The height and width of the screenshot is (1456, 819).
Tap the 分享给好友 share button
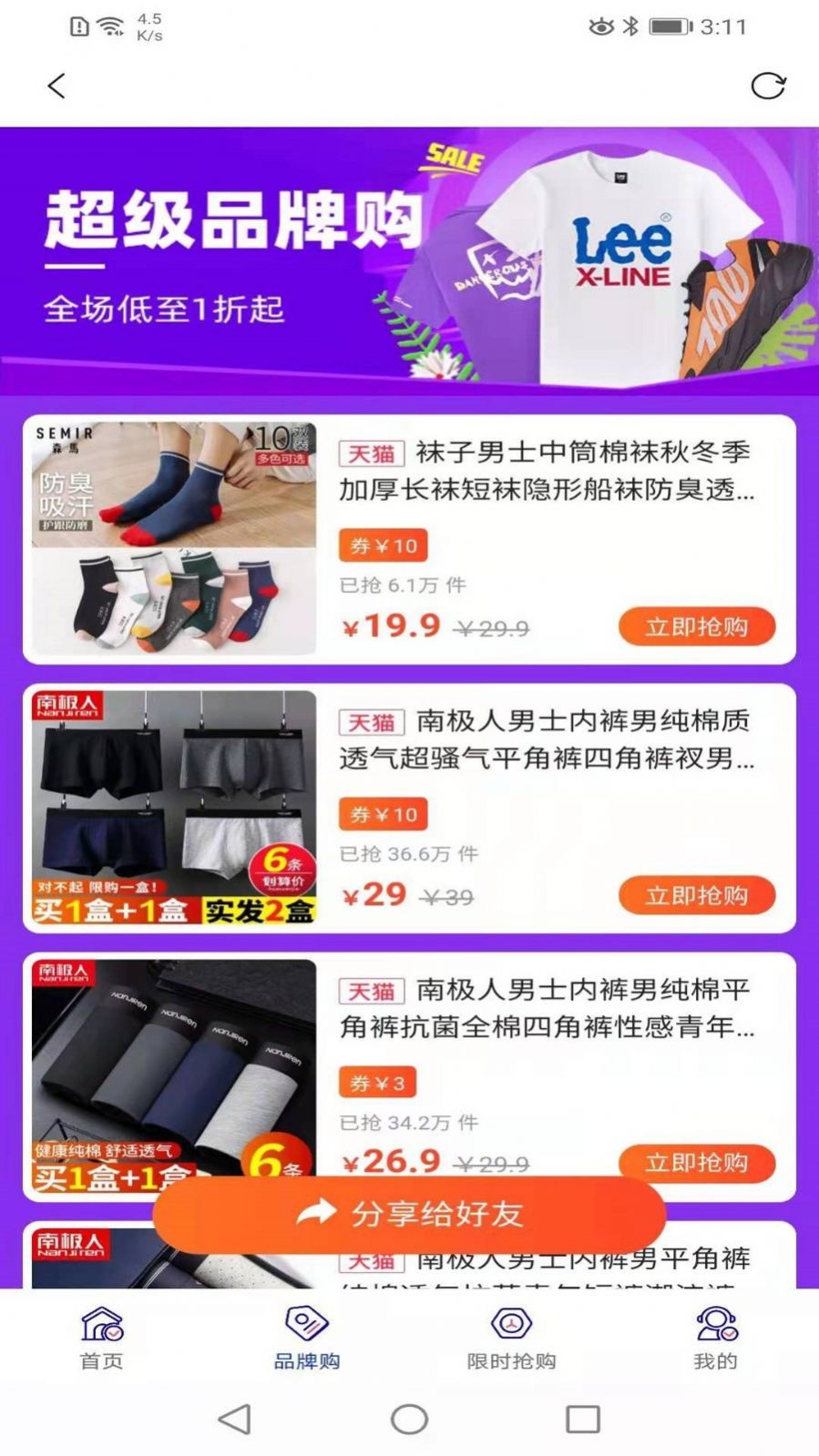coord(410,1214)
